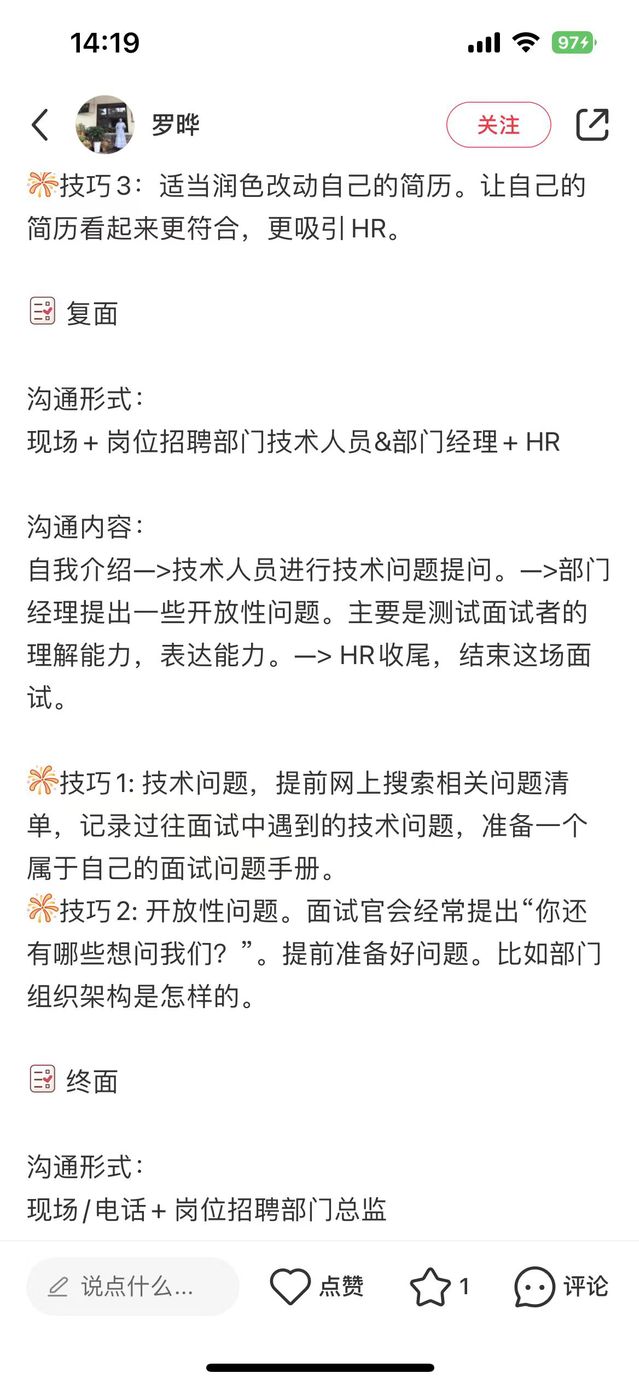Share this post
The image size is (639, 1385).
pos(592,125)
